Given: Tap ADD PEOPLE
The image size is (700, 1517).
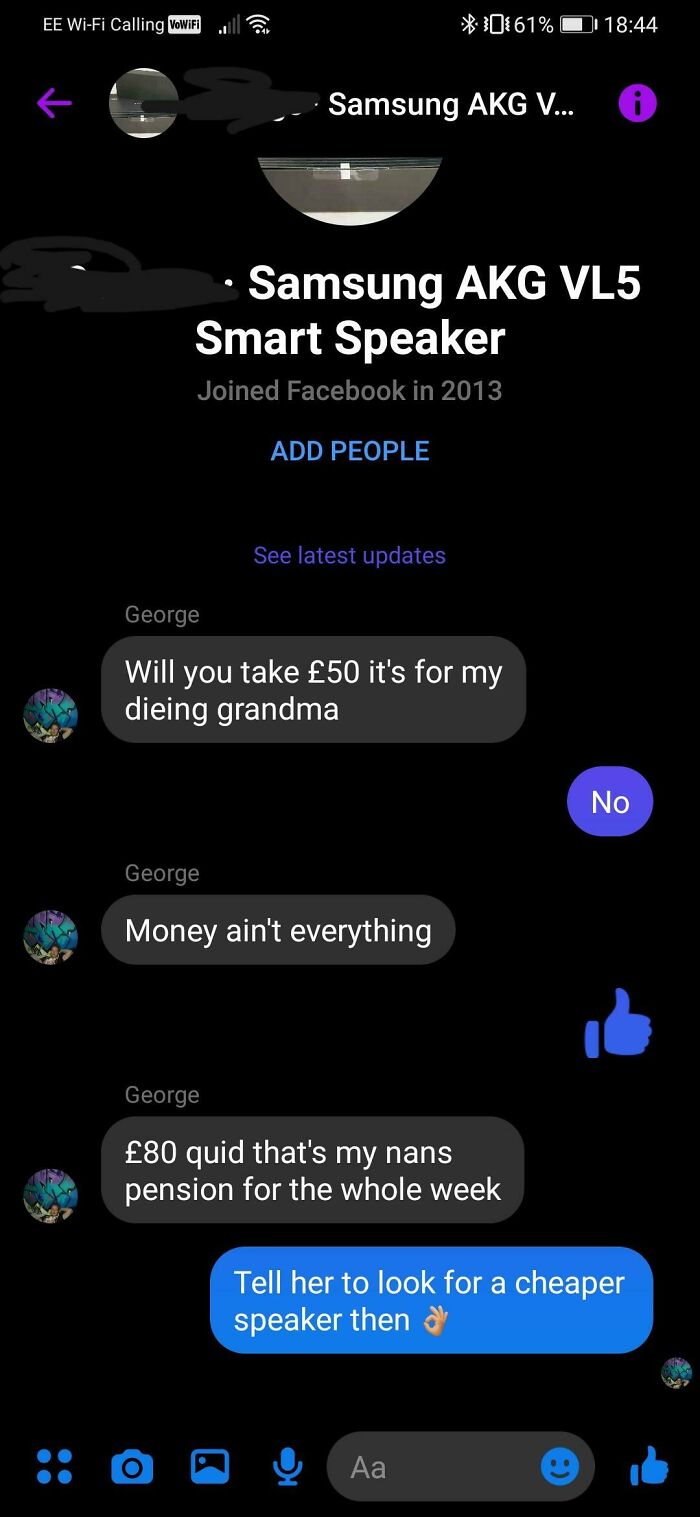Looking at the screenshot, I should [x=349, y=451].
